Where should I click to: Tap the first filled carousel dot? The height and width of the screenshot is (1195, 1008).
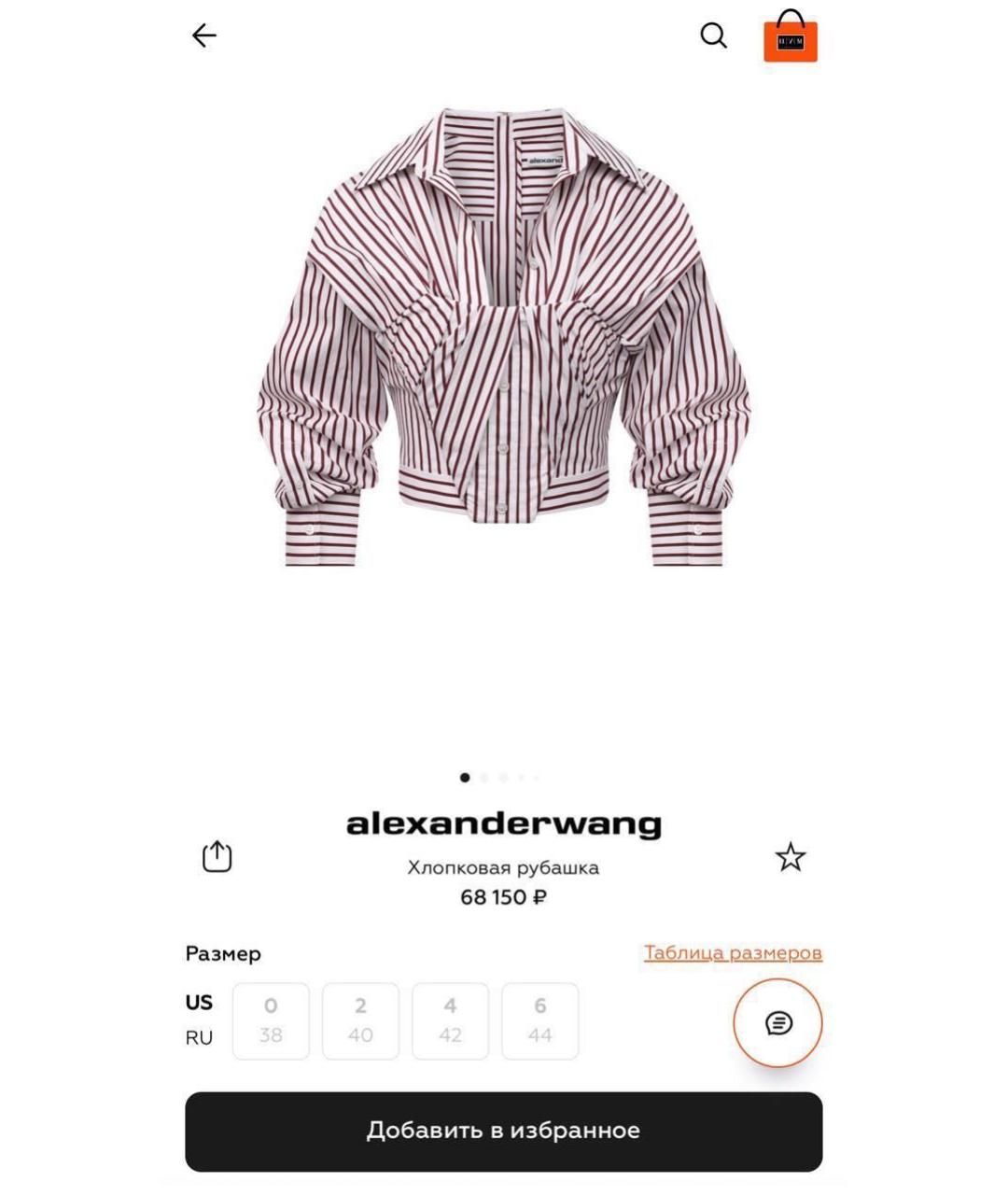pyautogui.click(x=464, y=776)
